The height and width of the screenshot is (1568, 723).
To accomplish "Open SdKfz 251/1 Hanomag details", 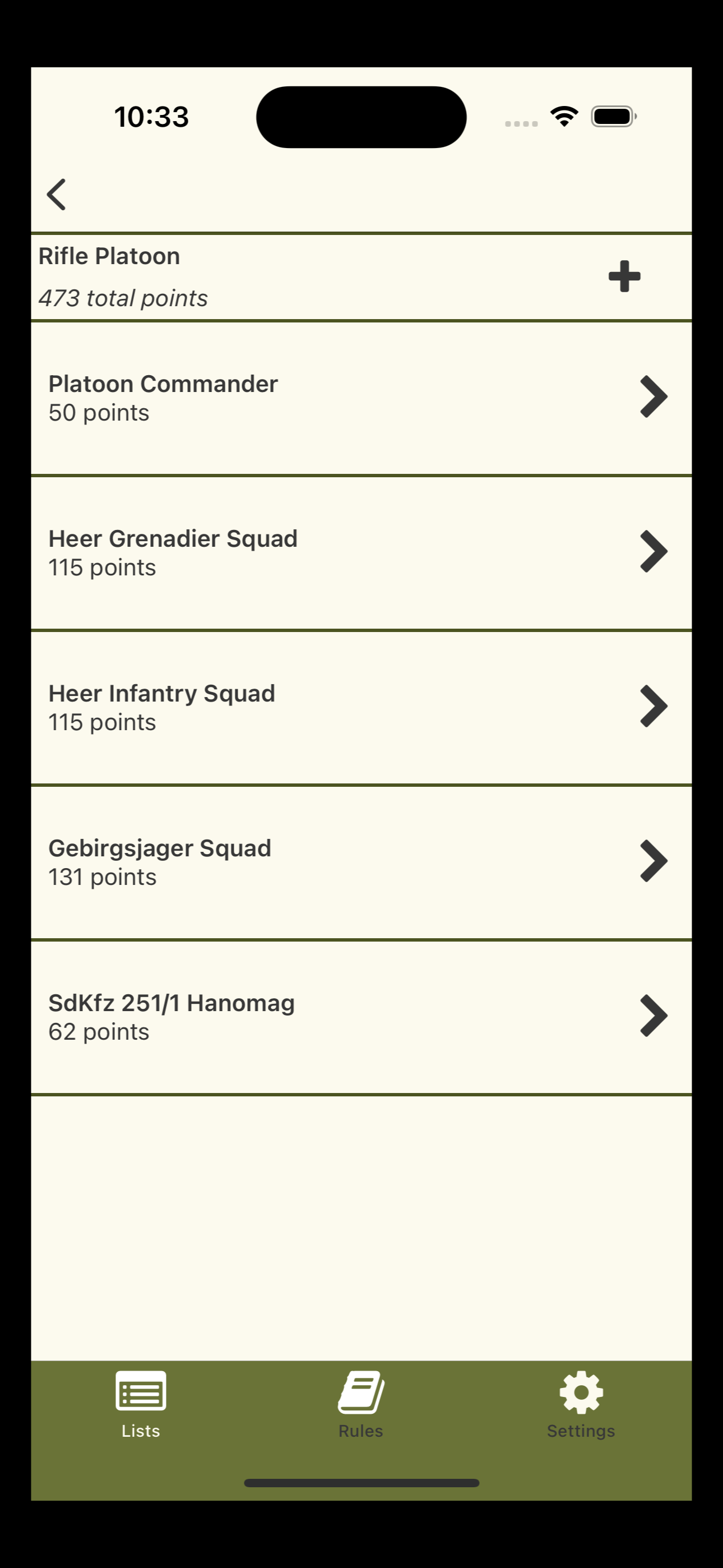I will (x=361, y=1017).
